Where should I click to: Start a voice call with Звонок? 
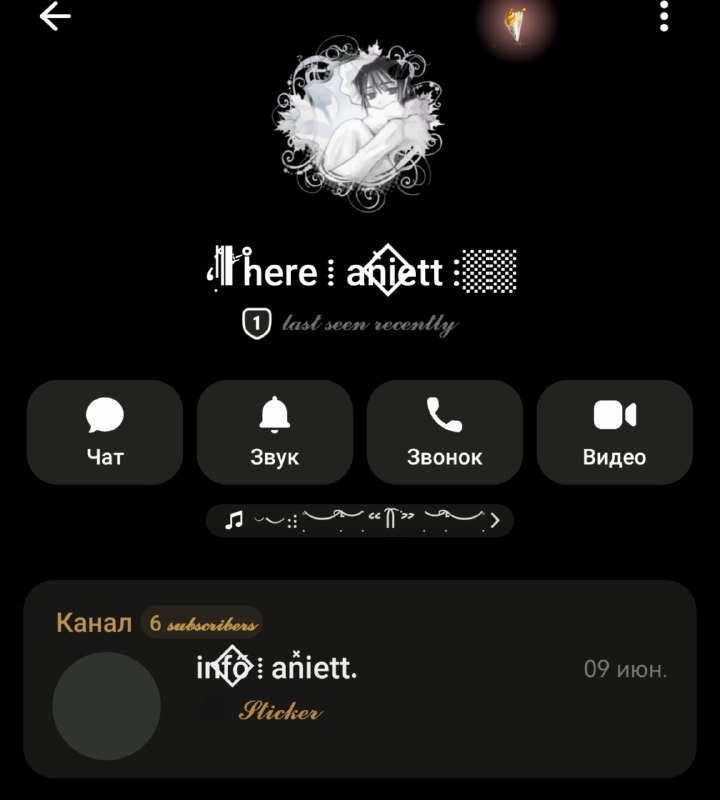444,432
